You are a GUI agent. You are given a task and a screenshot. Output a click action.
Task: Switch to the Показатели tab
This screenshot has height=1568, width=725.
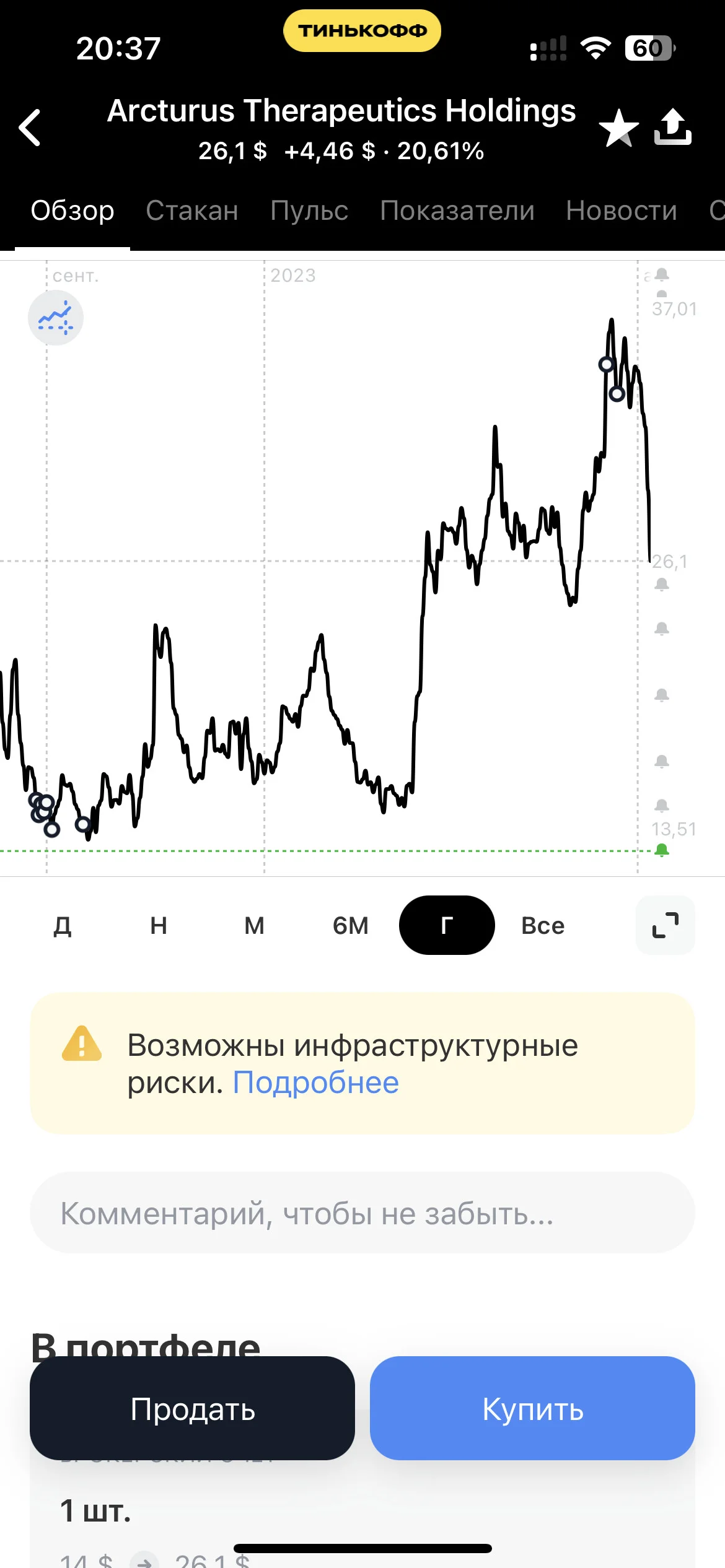click(x=457, y=211)
